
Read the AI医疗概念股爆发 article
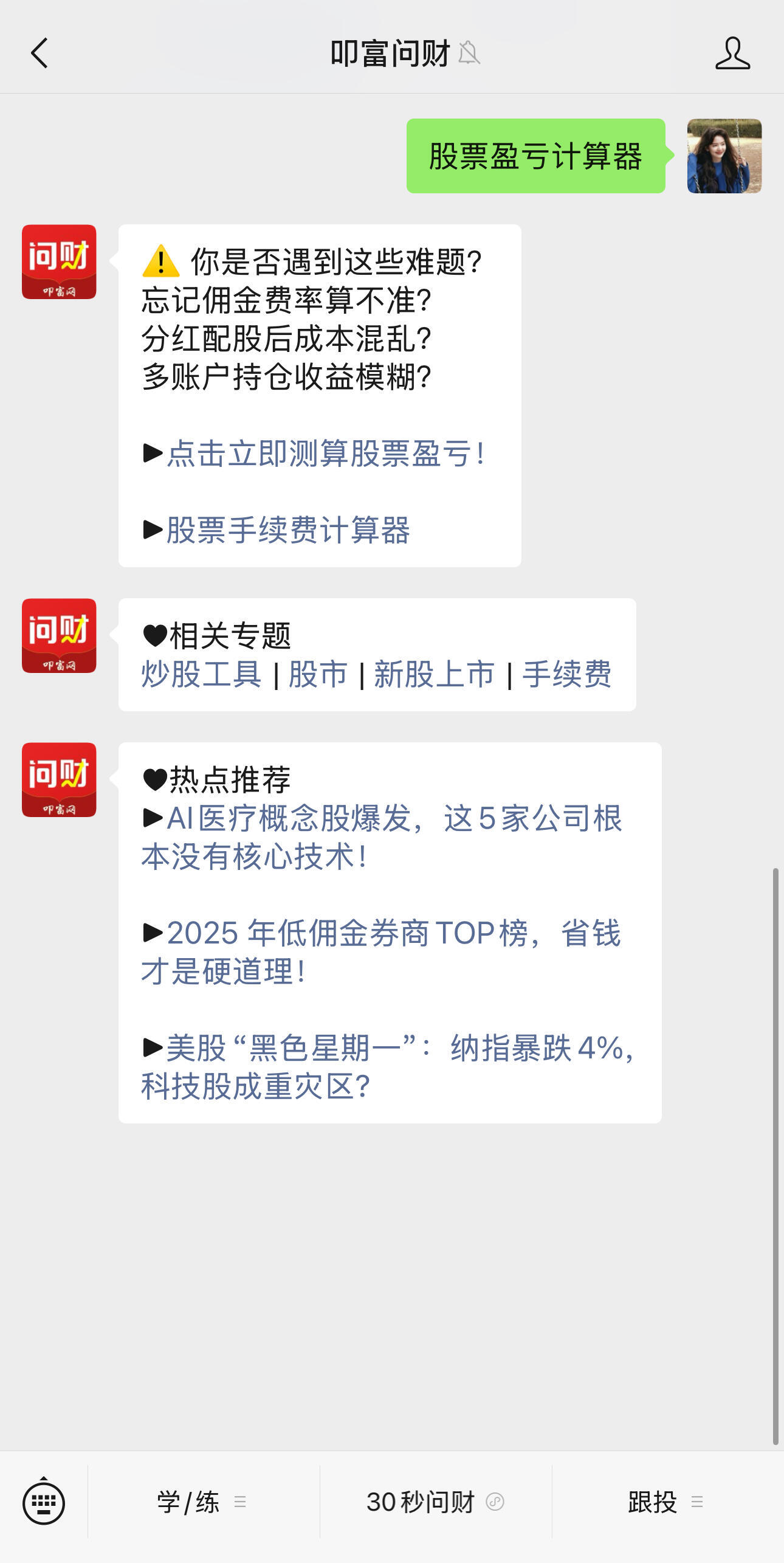[382, 837]
